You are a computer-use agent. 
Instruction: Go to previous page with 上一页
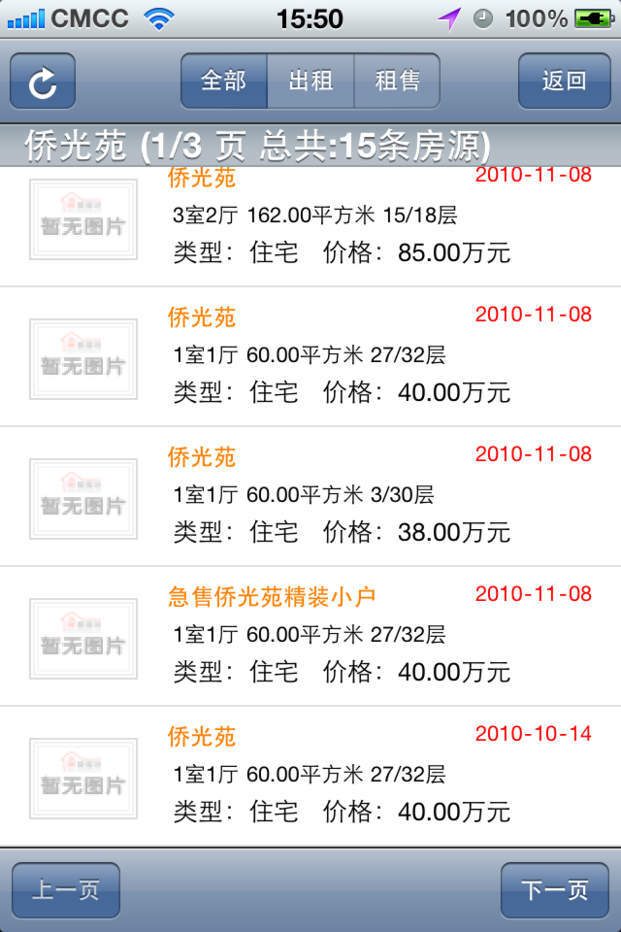pyautogui.click(x=66, y=890)
